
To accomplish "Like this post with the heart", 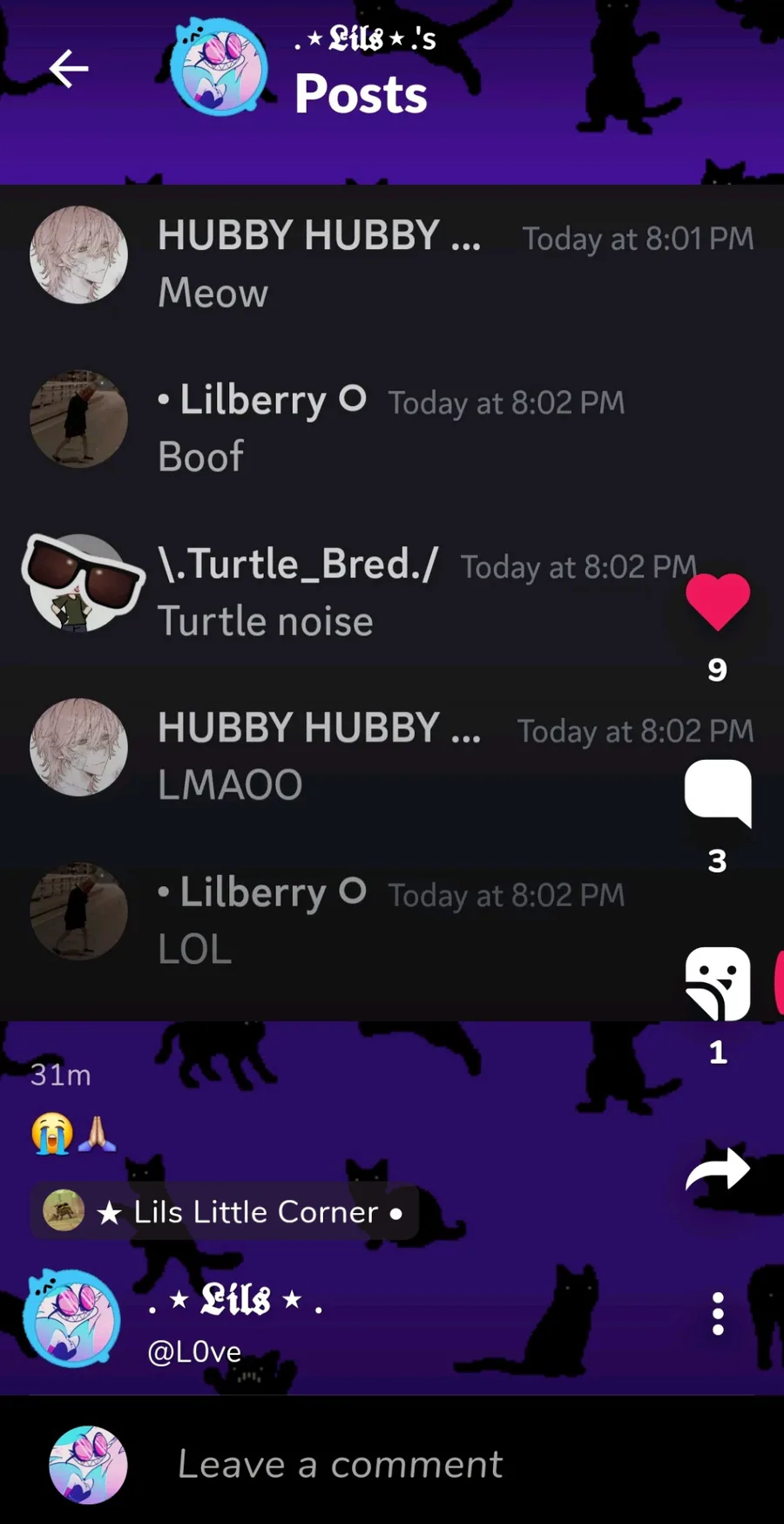I will pos(717,601).
